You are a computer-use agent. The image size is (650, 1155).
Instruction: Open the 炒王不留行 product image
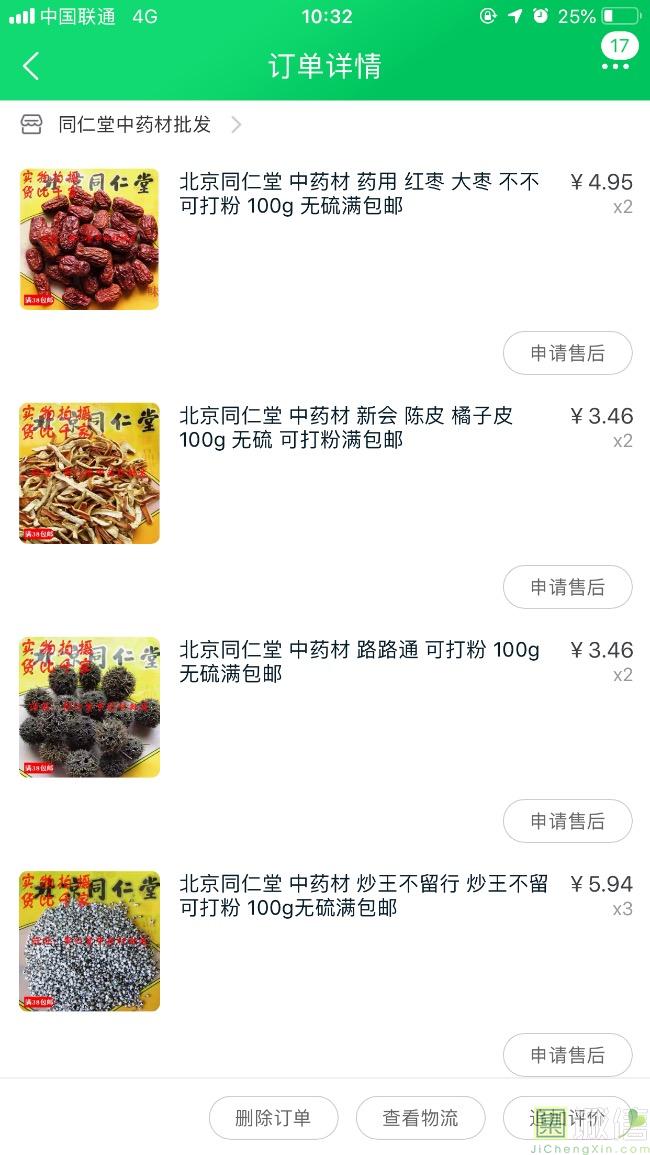(89, 941)
